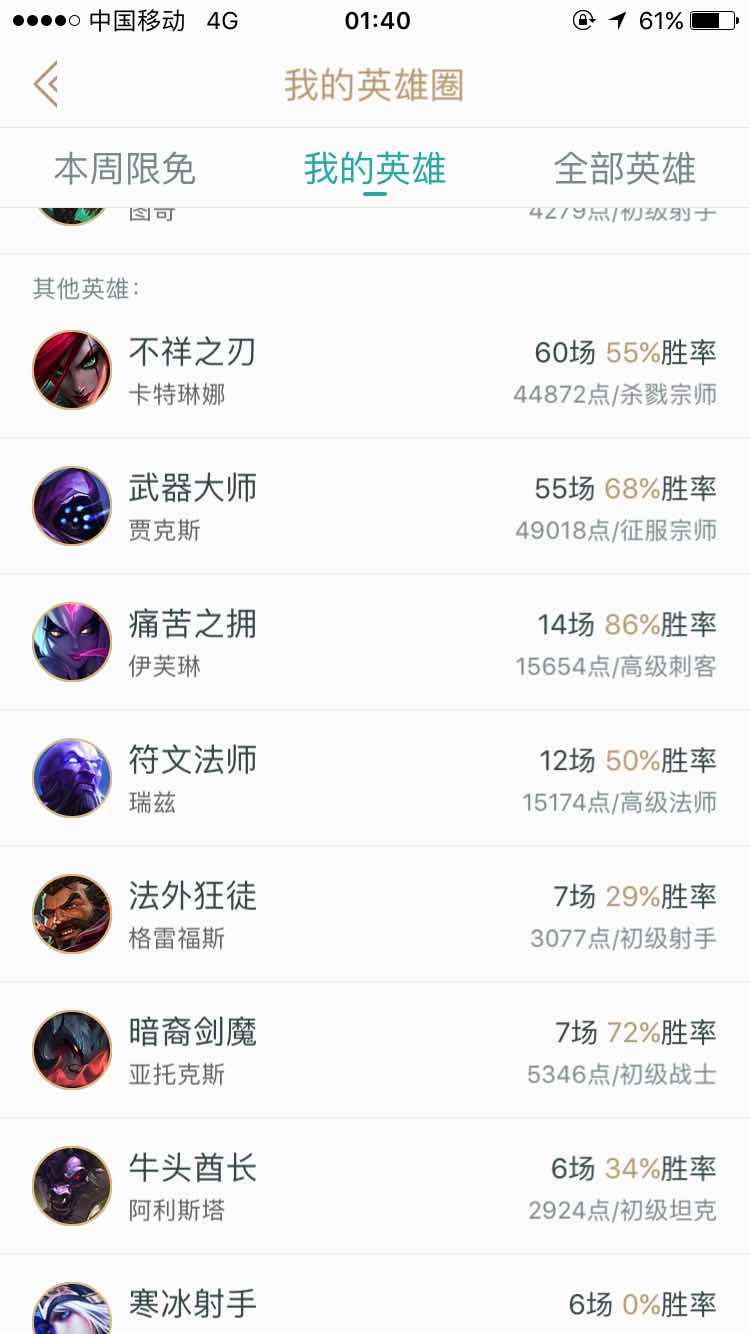Tap the 4G network indicator
The height and width of the screenshot is (1334, 750).
(216, 18)
